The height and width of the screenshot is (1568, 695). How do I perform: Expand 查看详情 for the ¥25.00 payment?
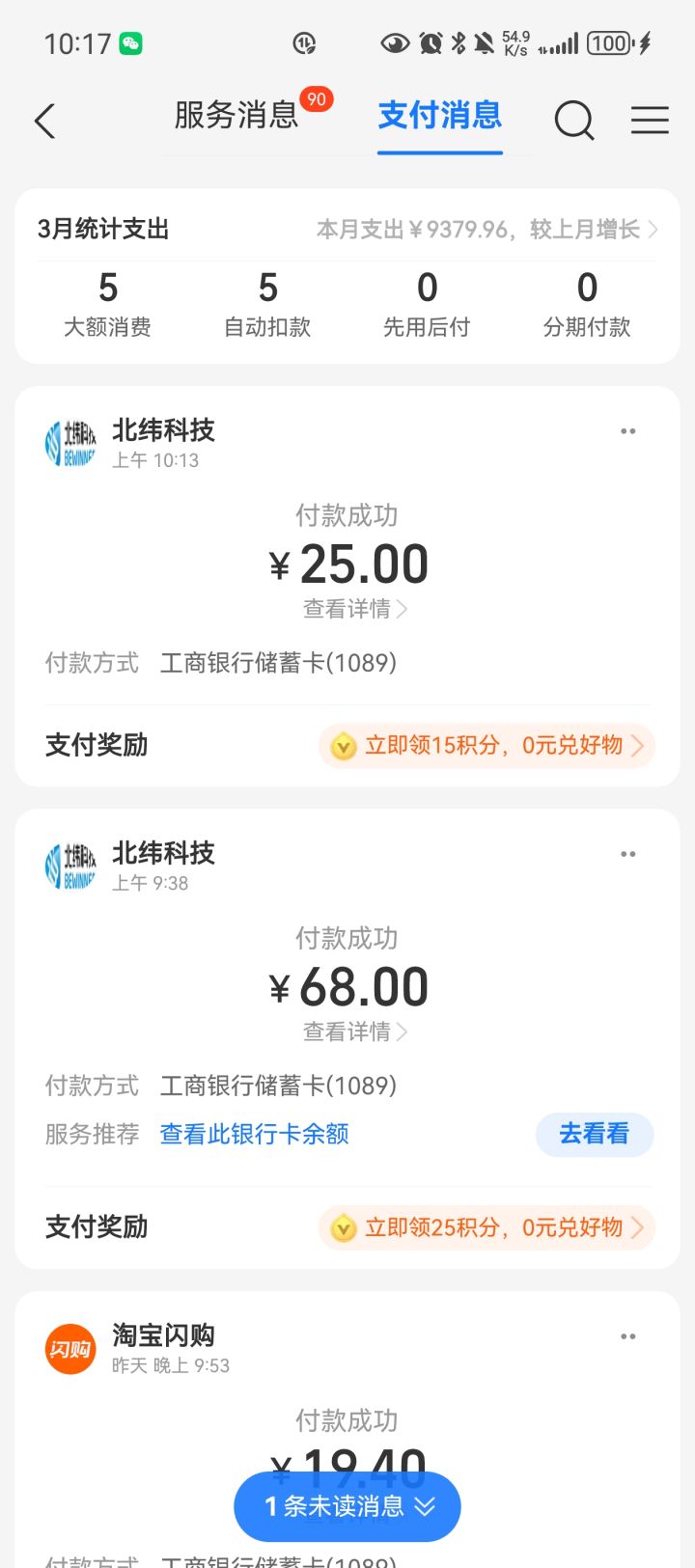[x=353, y=609]
